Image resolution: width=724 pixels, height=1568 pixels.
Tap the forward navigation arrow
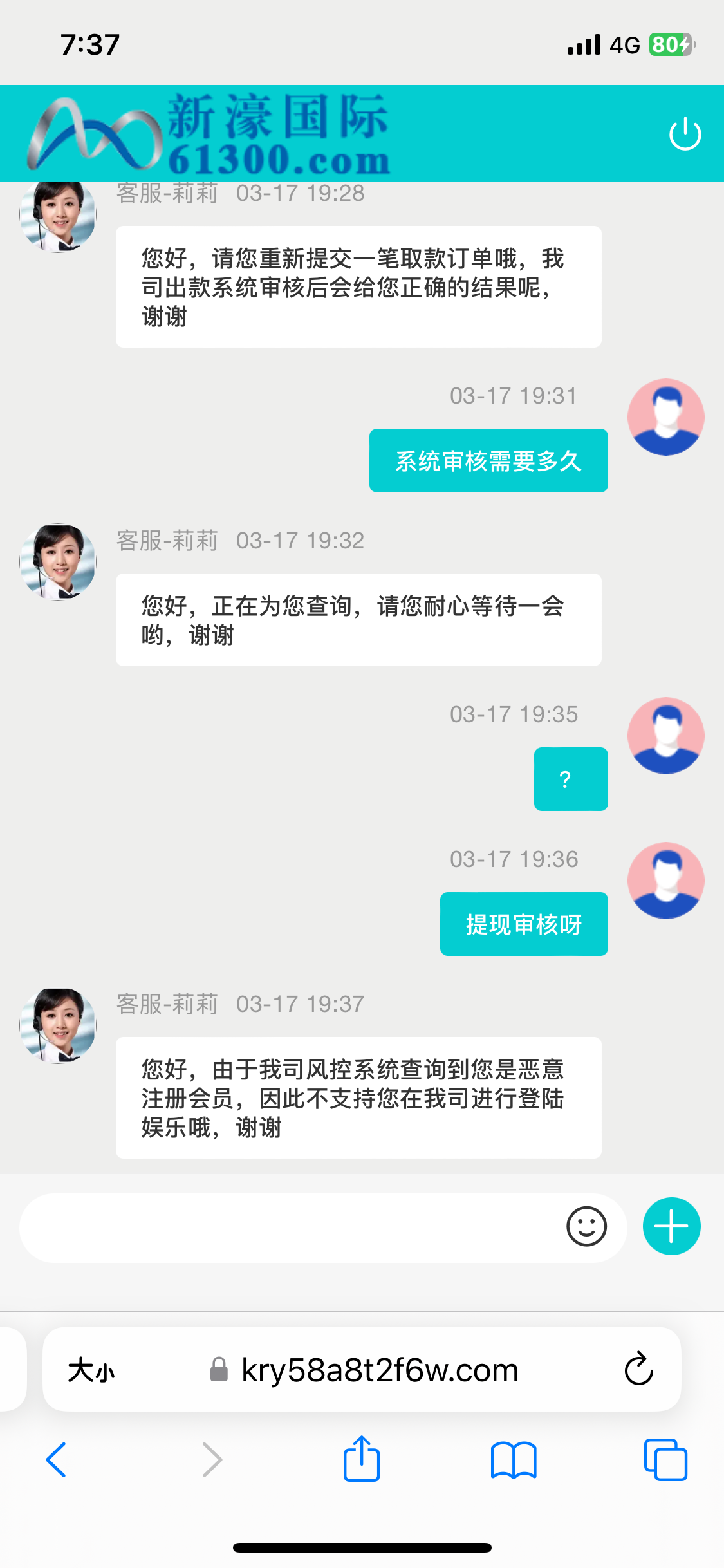tap(211, 1460)
